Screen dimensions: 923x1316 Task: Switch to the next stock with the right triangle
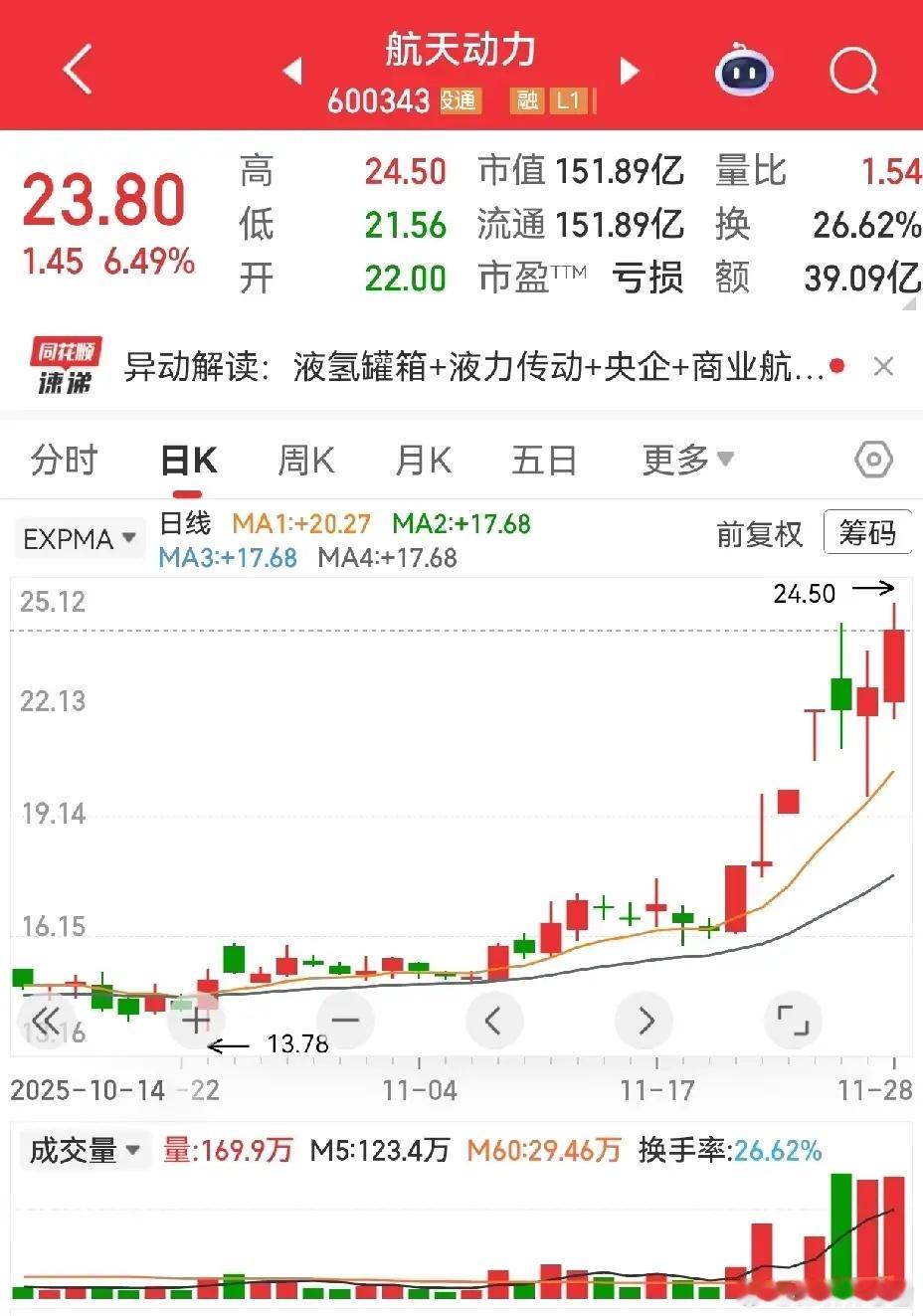pyautogui.click(x=629, y=71)
